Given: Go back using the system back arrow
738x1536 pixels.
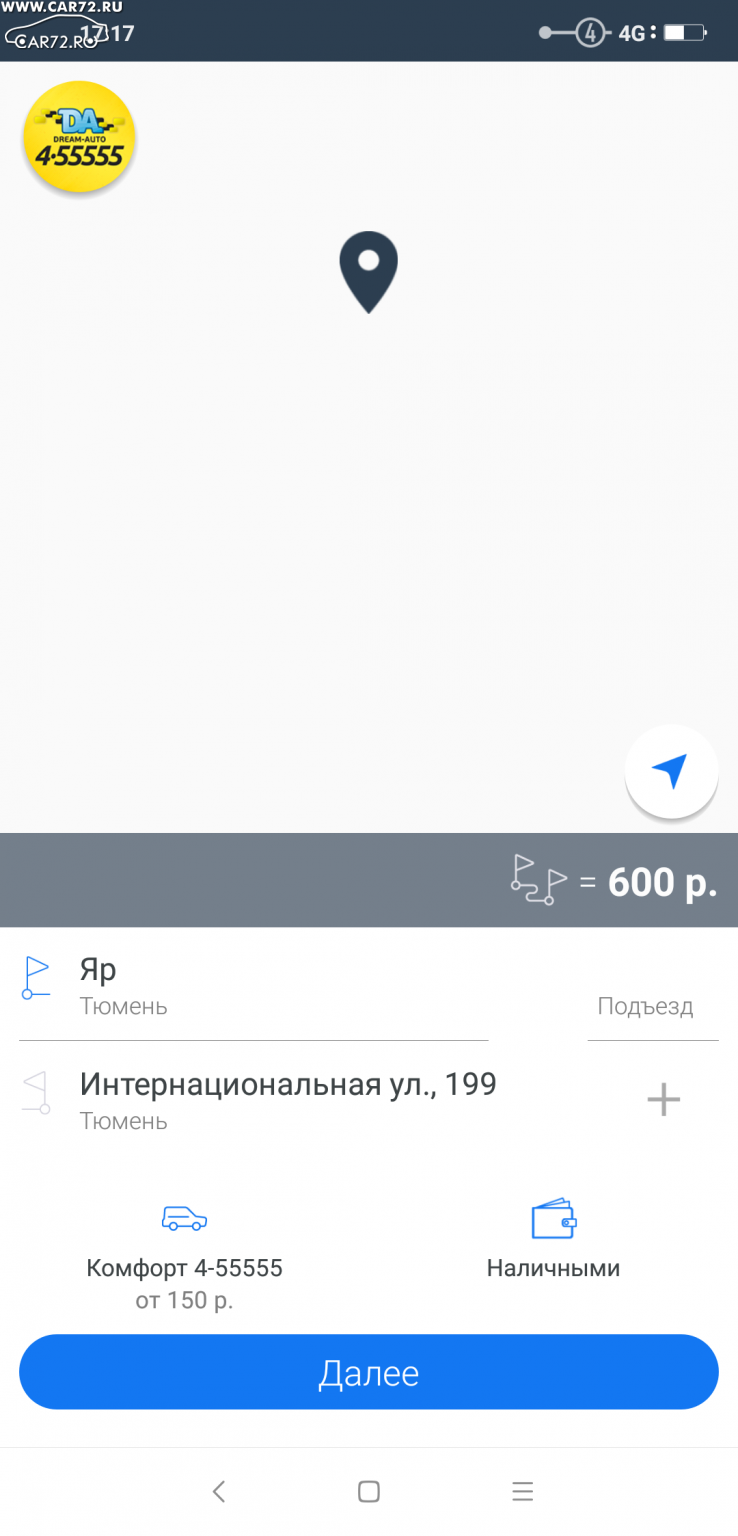Looking at the screenshot, I should tap(219, 1491).
